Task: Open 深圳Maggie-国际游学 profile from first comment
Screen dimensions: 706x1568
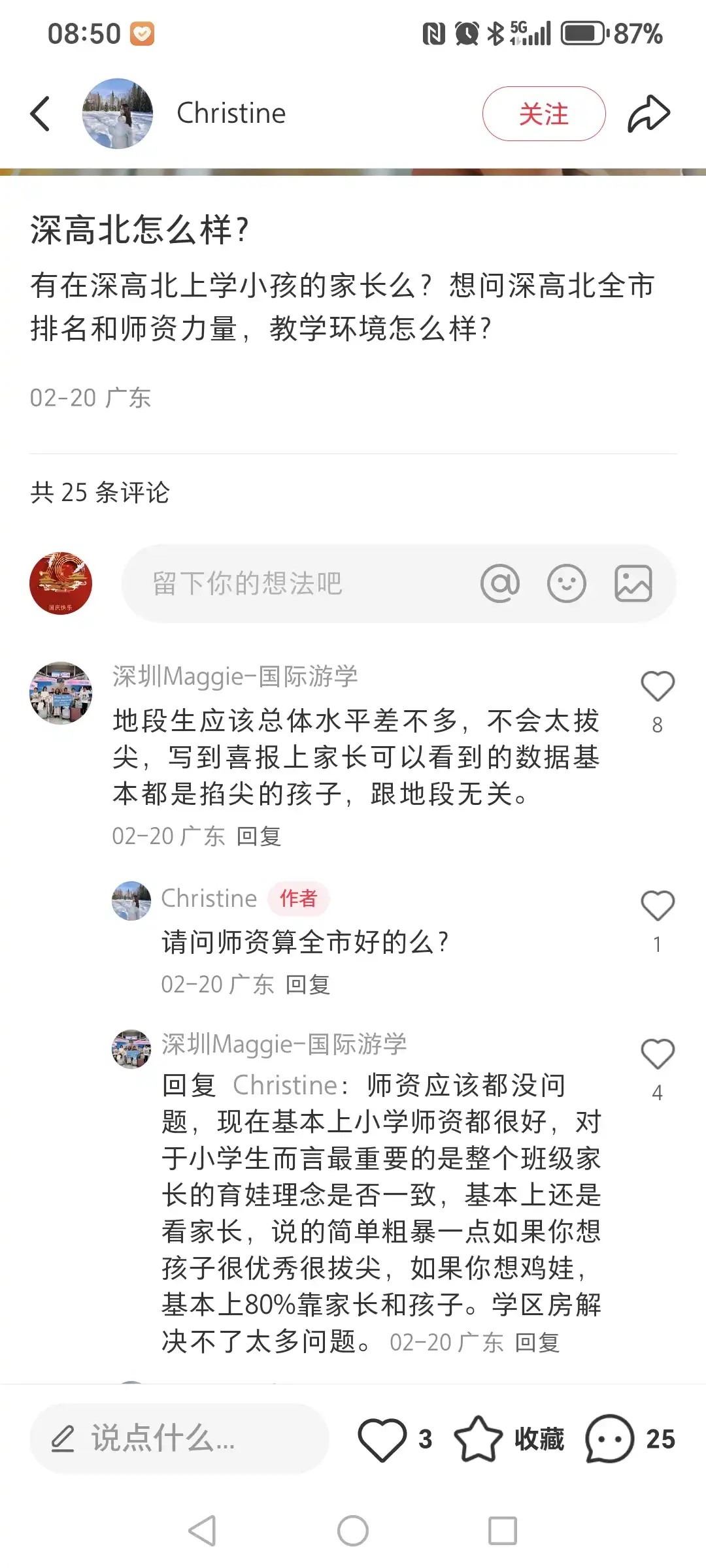Action: coord(235,676)
